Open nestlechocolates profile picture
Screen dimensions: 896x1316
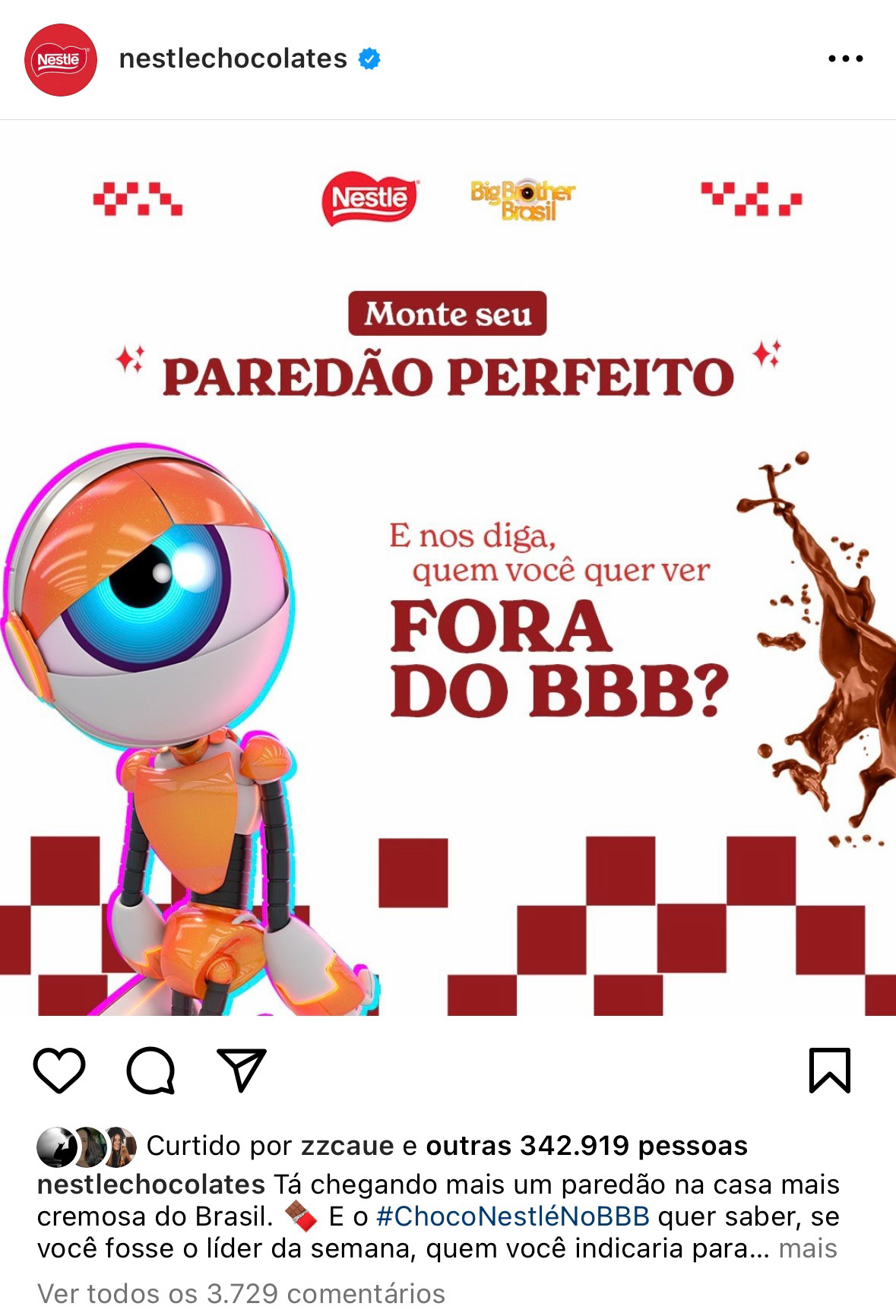pos(61,60)
